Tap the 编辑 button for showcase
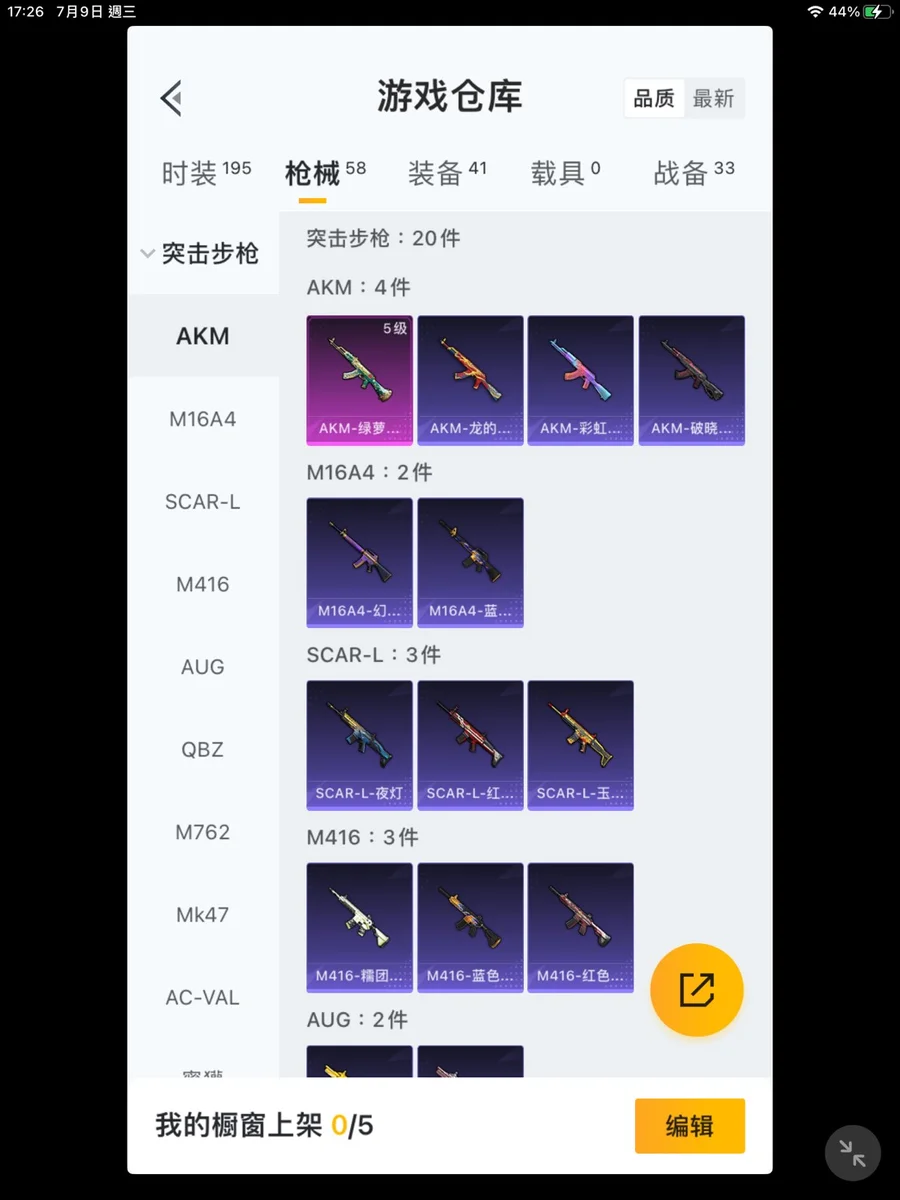The height and width of the screenshot is (1200, 900). click(689, 1126)
